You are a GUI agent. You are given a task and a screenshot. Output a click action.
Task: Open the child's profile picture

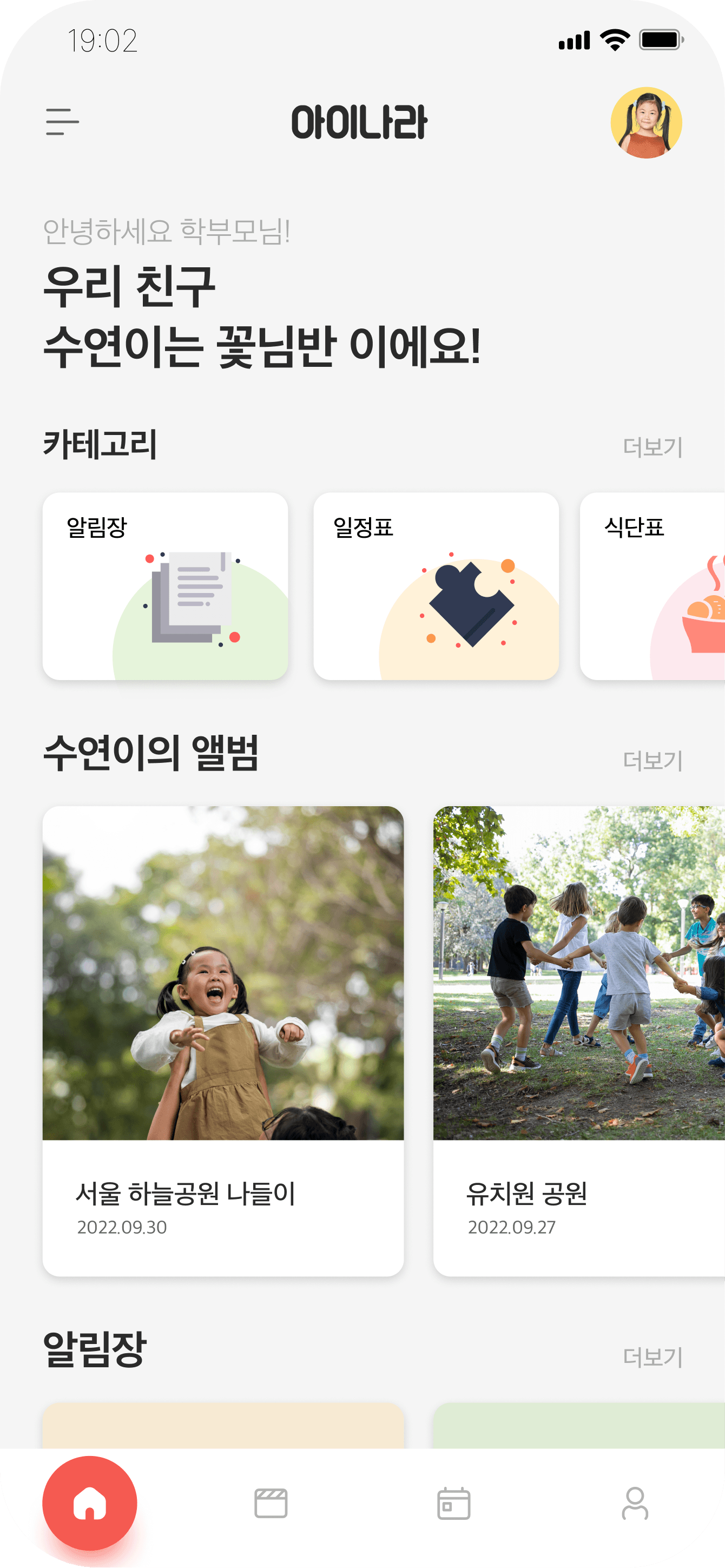pyautogui.click(x=646, y=123)
